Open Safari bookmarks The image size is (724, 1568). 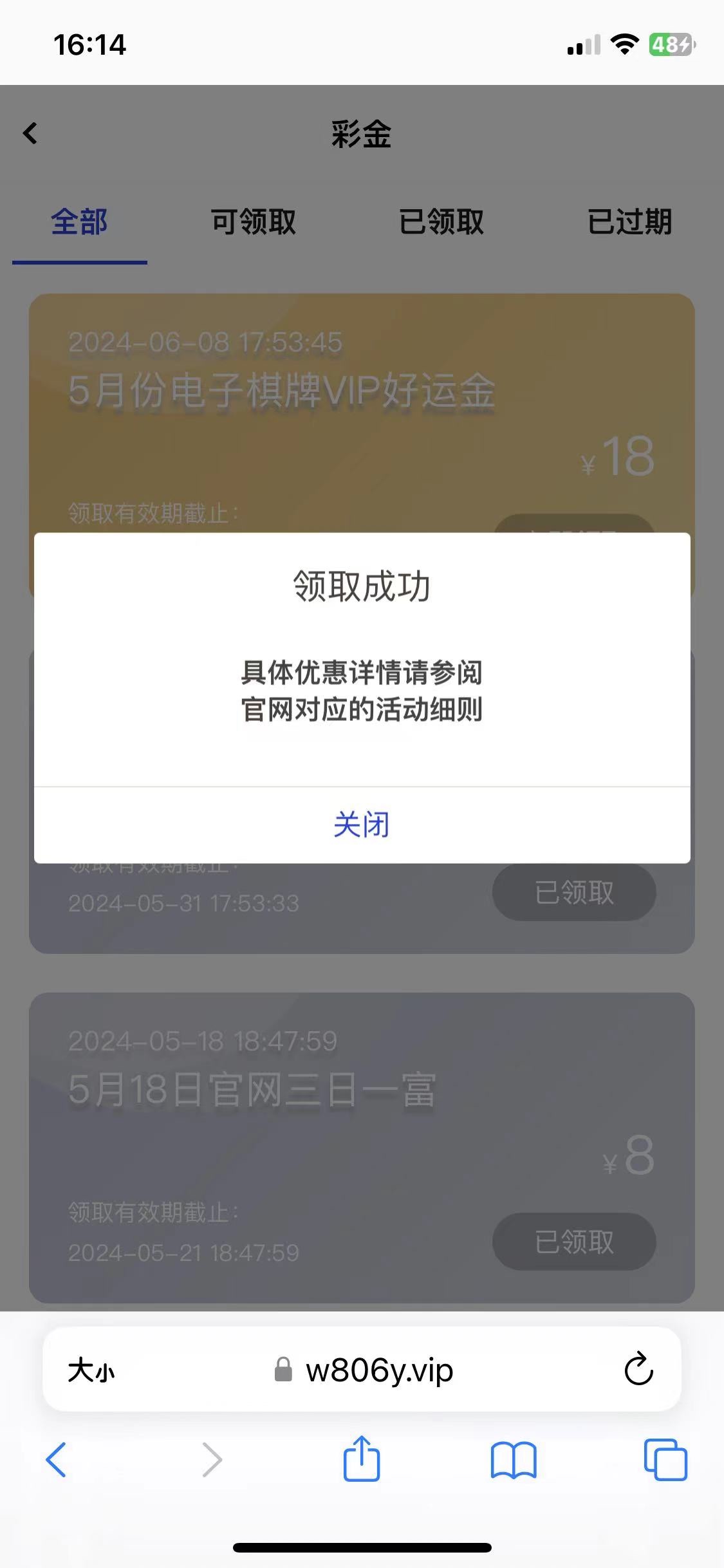coord(513,1460)
